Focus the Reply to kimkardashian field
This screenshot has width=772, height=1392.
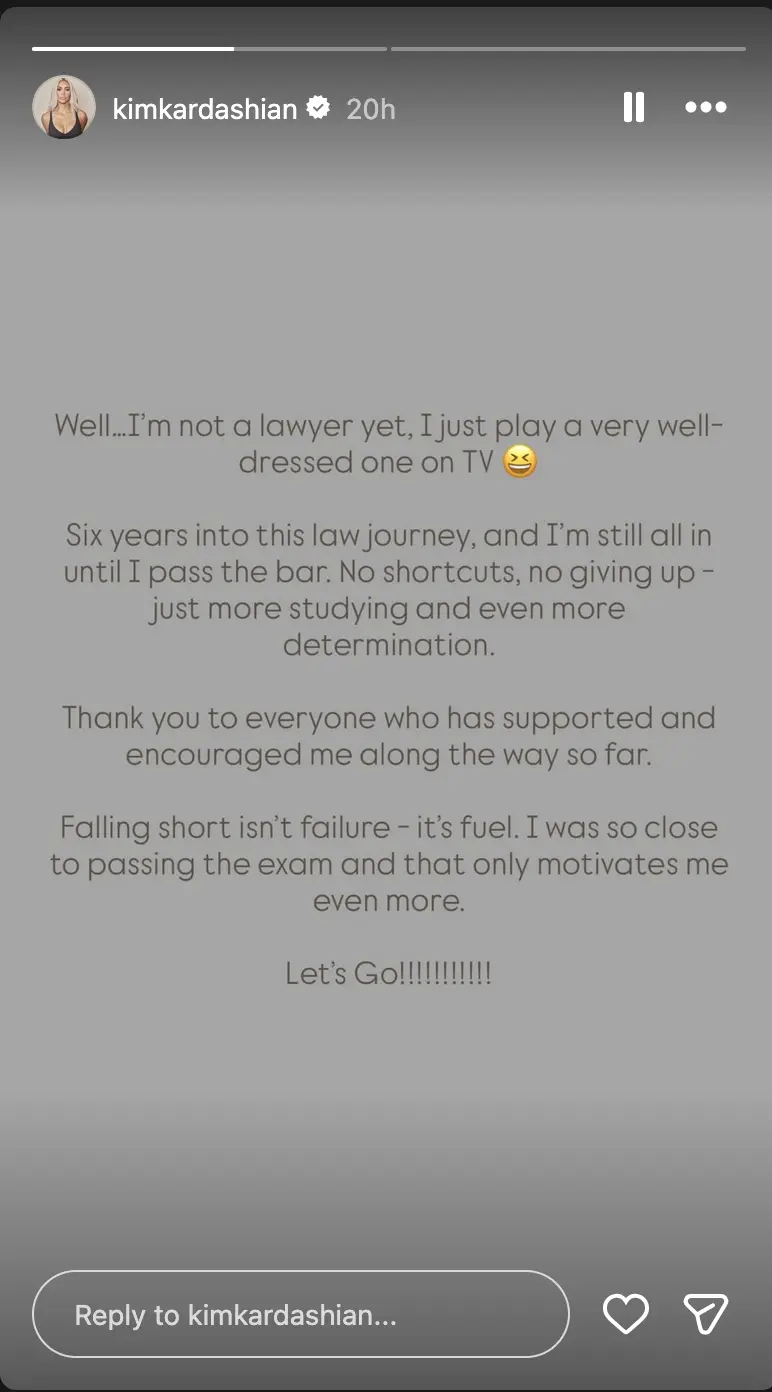300,1314
